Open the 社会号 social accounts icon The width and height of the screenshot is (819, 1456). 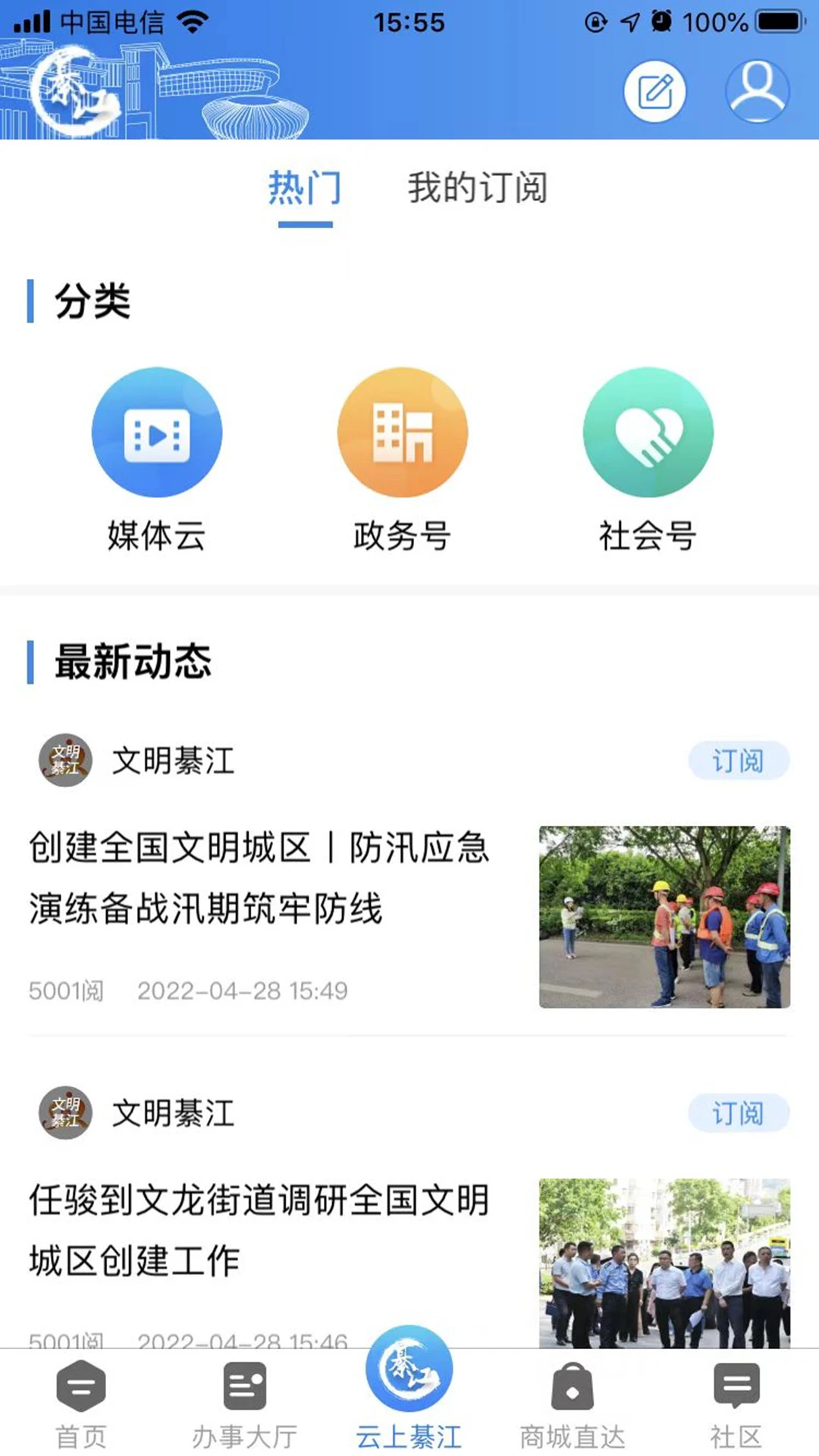tap(647, 431)
